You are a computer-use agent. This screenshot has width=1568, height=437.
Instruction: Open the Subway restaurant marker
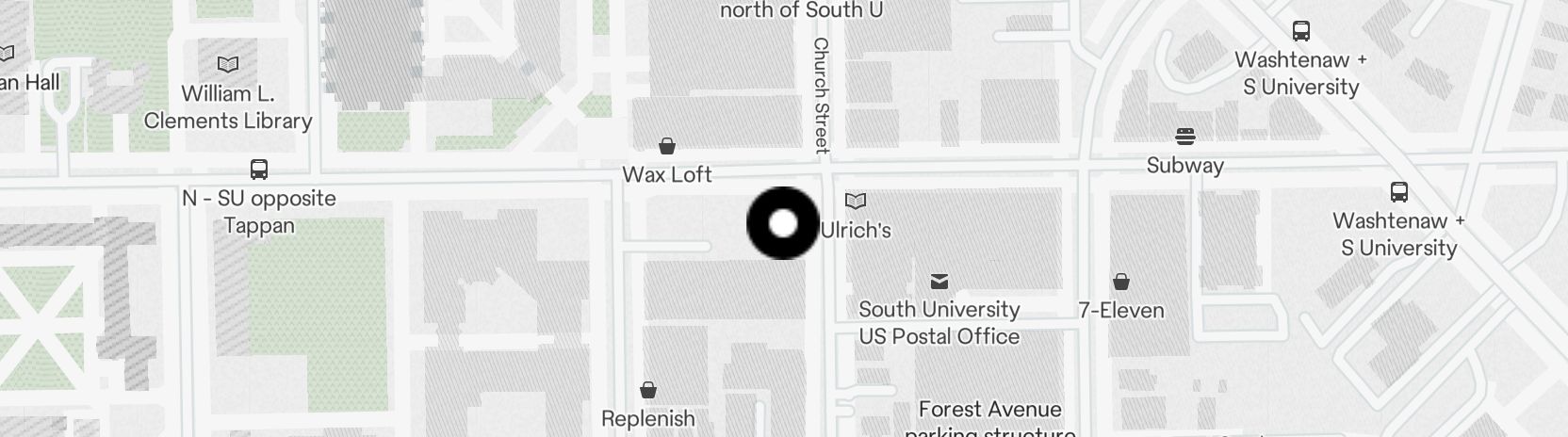tap(1185, 137)
